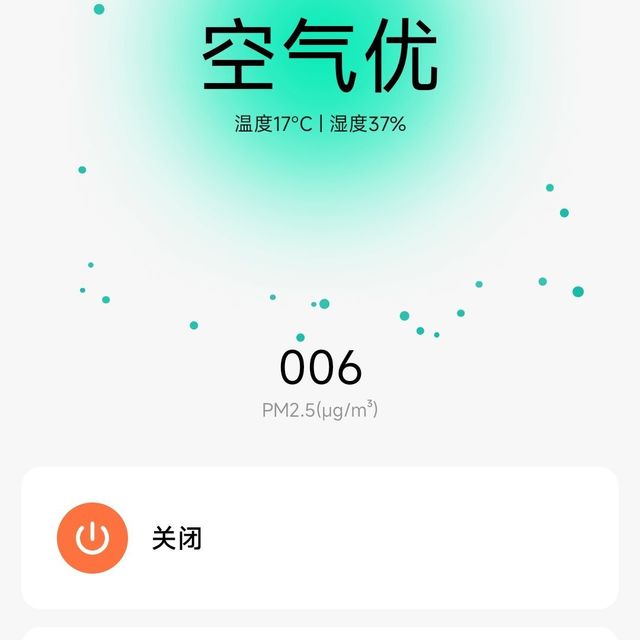
Task: Tap the orange 关闭 power button
Action: 92,538
